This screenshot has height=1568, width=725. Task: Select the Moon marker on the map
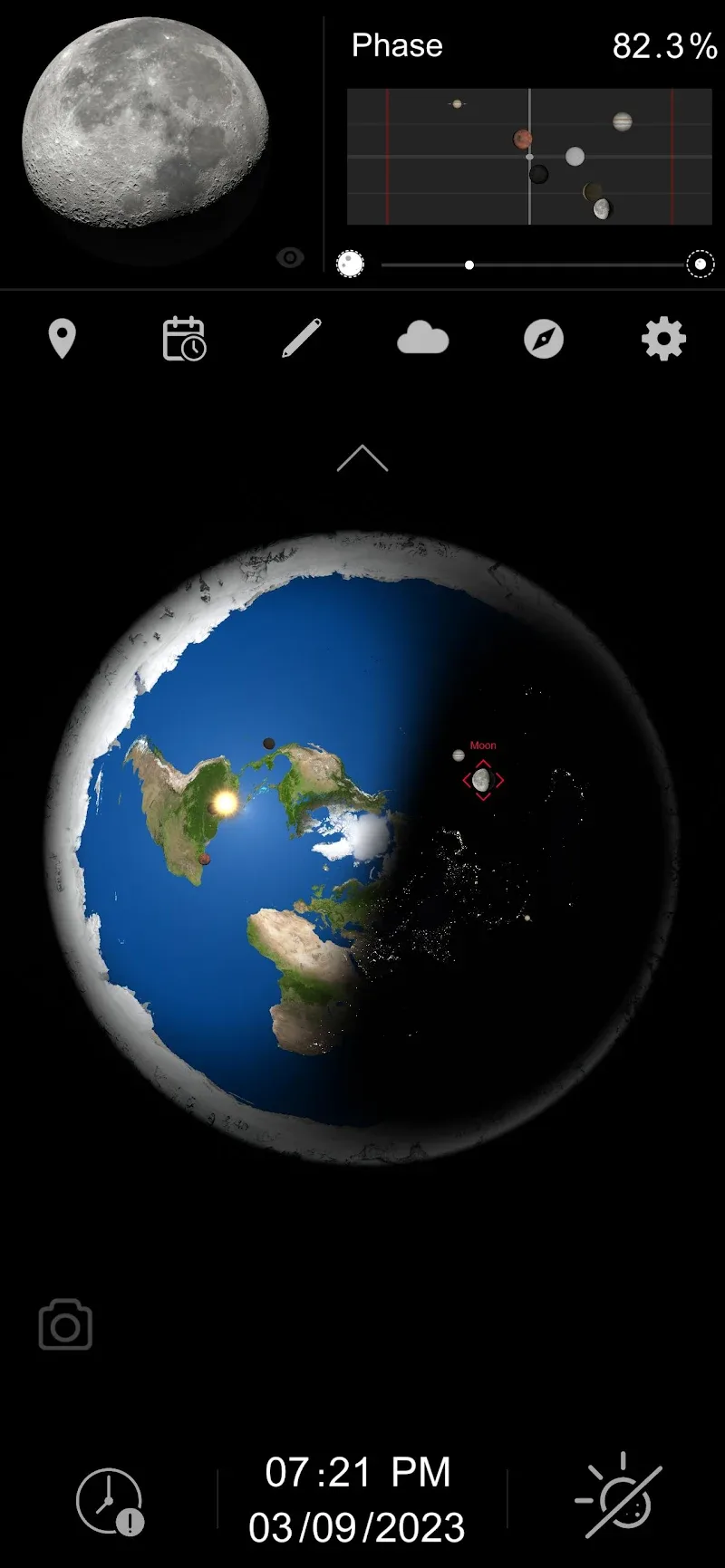click(483, 780)
